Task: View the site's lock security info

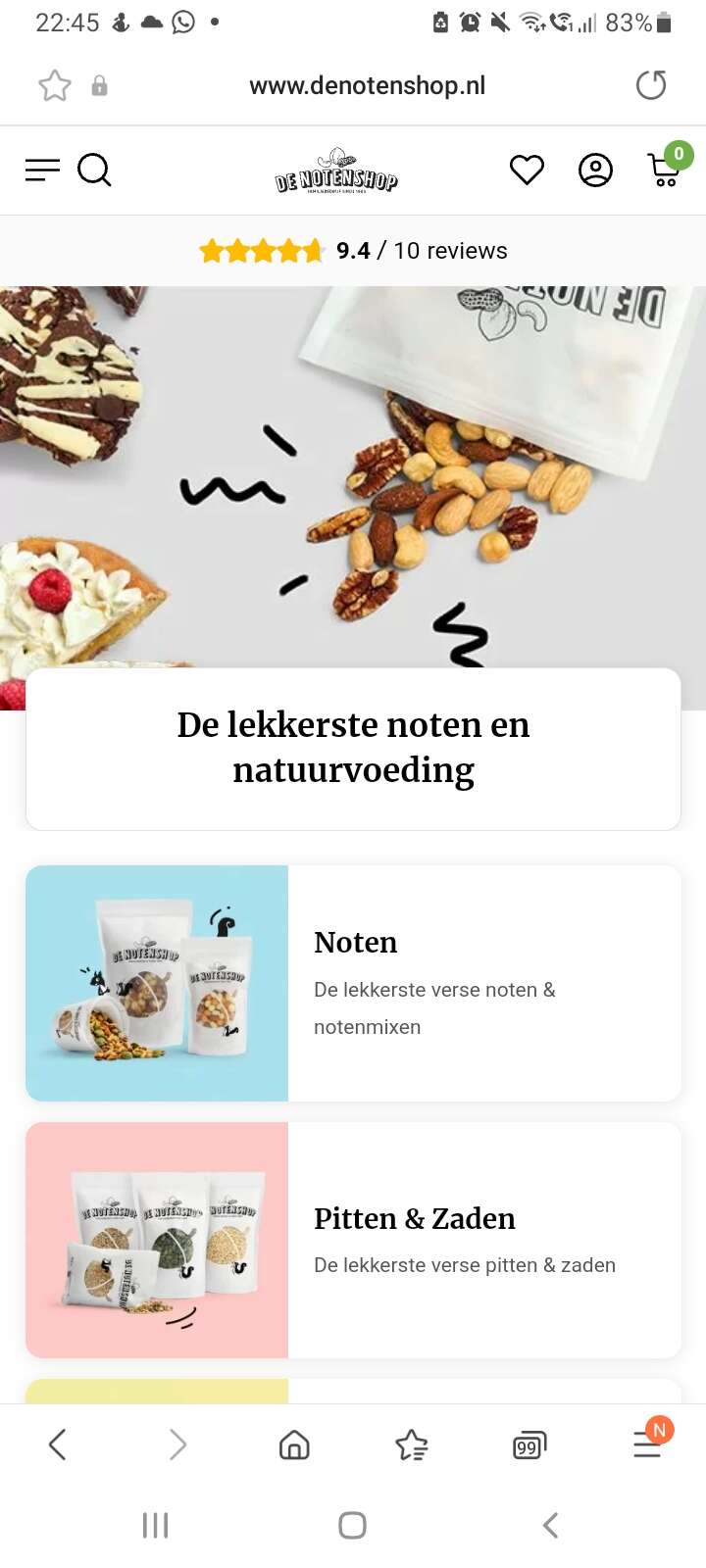Action: 99,85
